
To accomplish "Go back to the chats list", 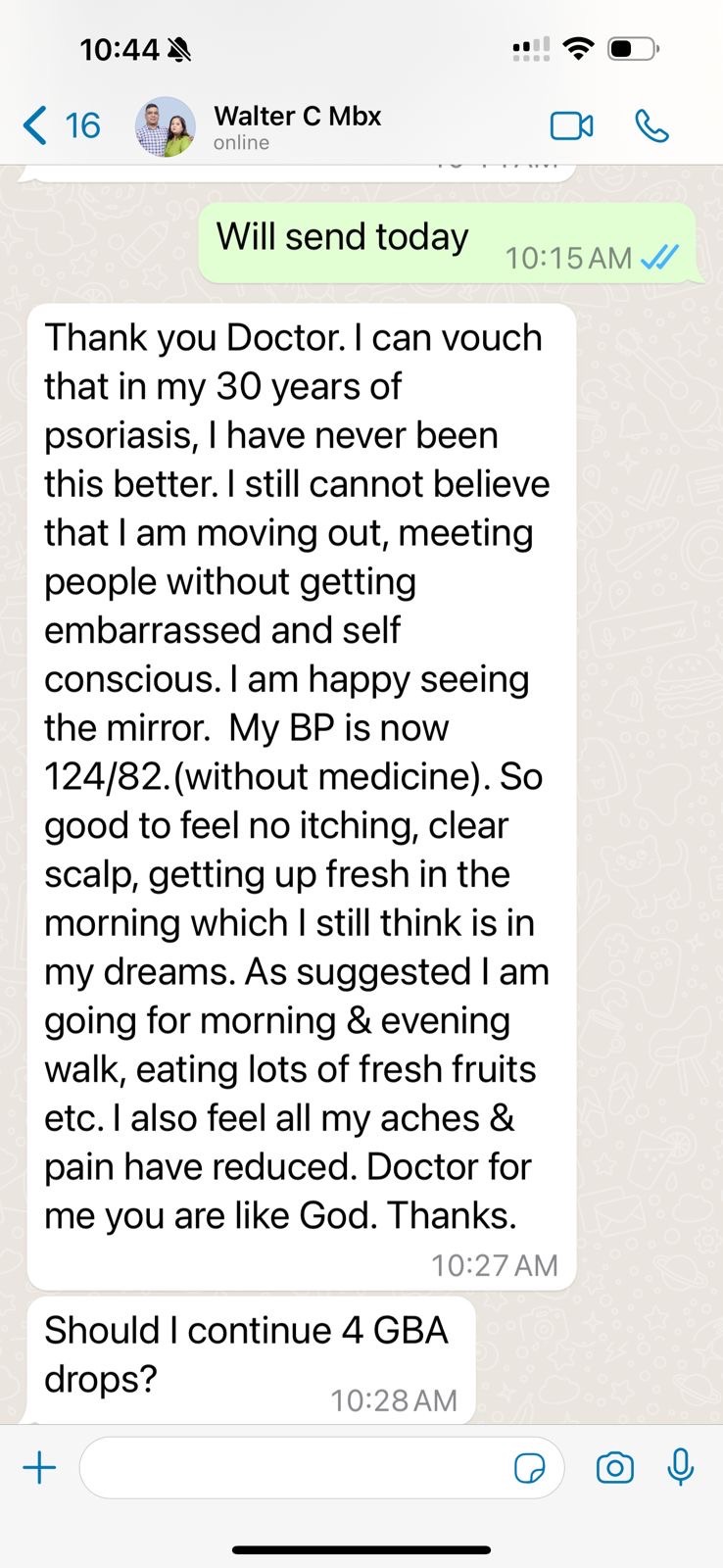I will point(59,125).
